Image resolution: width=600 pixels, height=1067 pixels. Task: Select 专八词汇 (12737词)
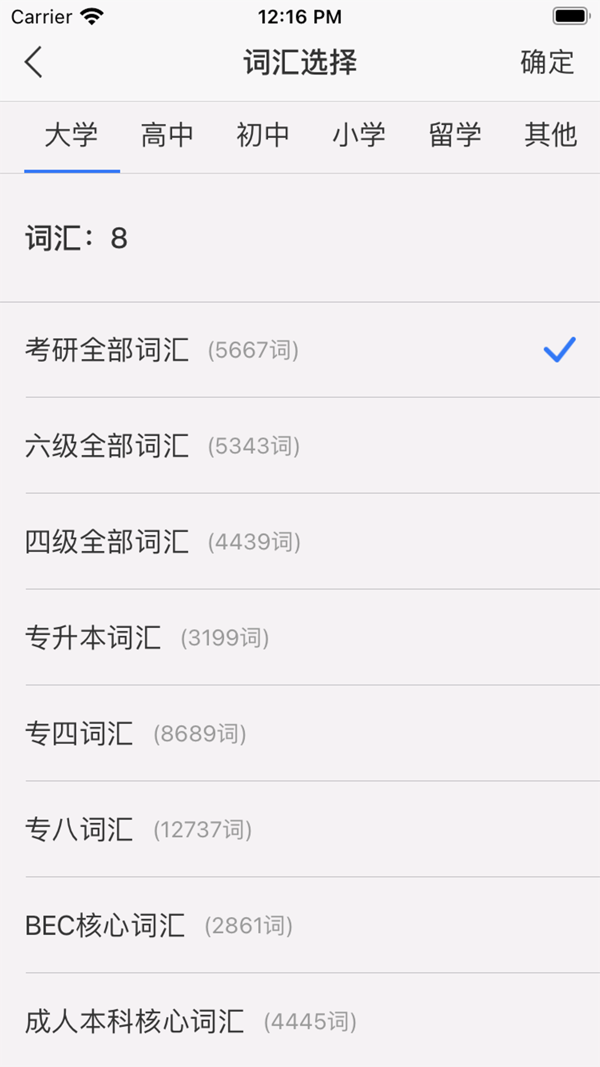300,830
